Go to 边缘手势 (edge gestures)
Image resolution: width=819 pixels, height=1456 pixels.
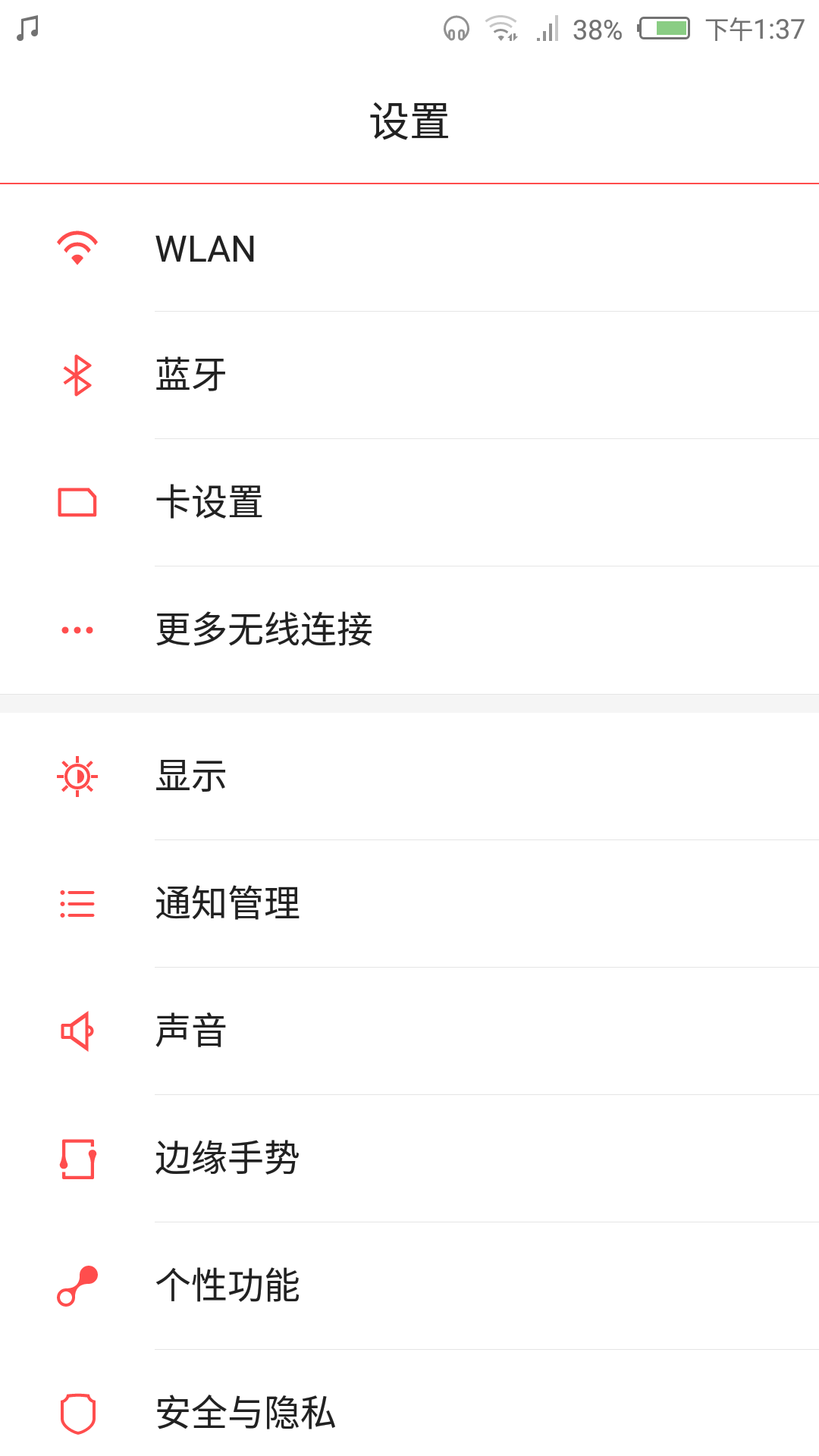pyautogui.click(x=409, y=1159)
